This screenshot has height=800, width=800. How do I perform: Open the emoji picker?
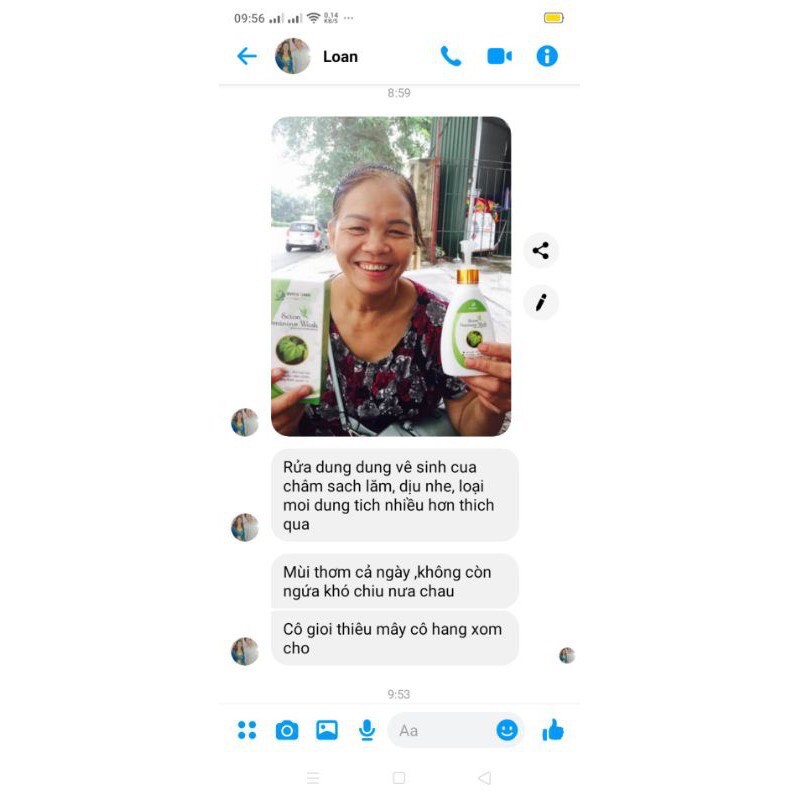507,730
